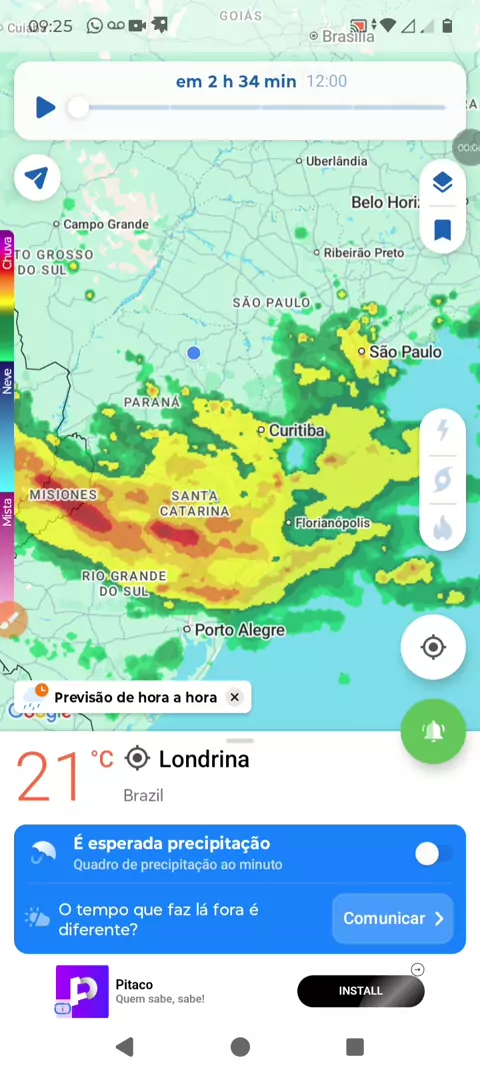This screenshot has height=1074, width=480.
Task: Select Londrina location name
Action: (x=204, y=759)
